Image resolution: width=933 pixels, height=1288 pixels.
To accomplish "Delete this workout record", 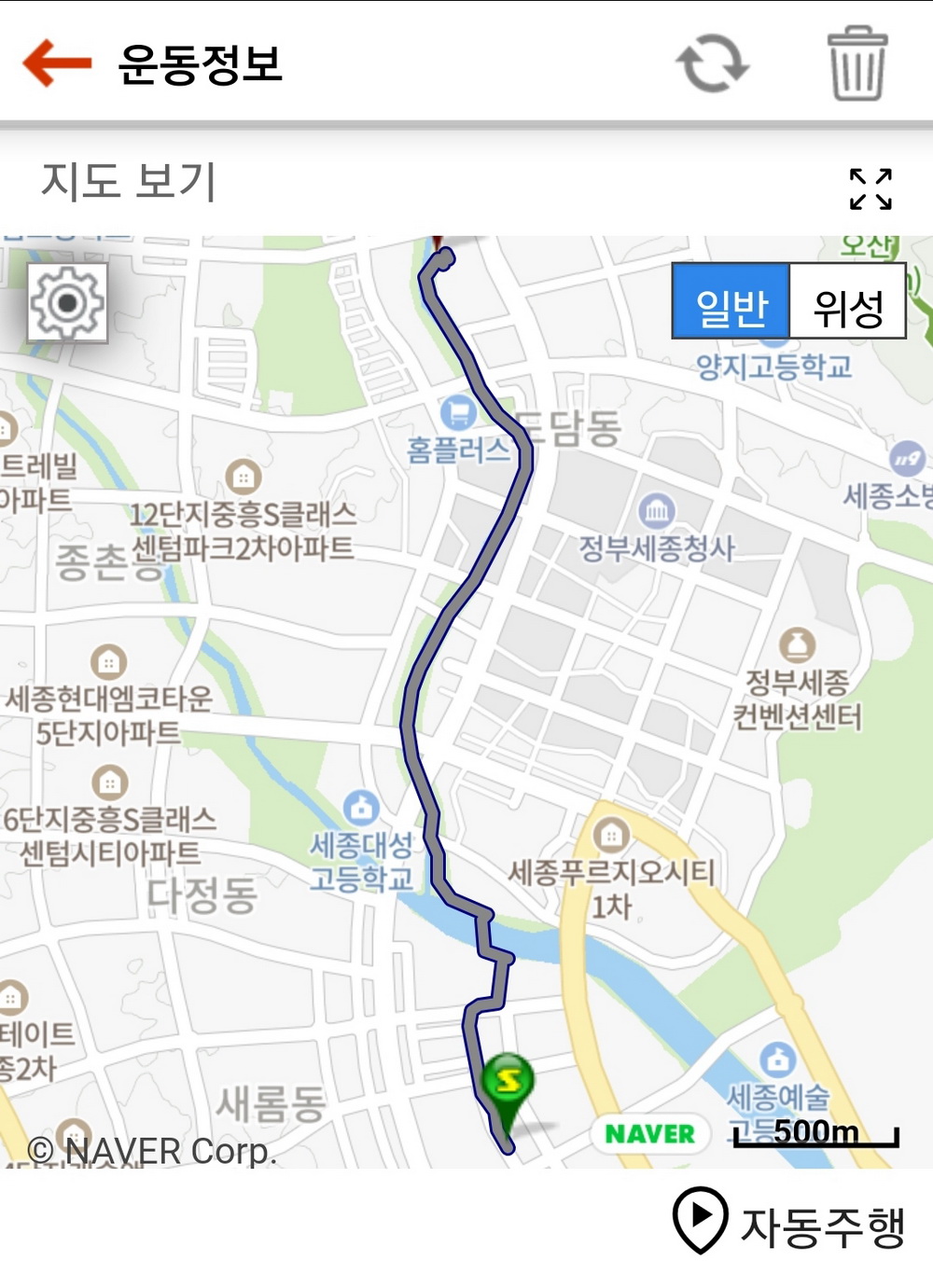I will point(857,62).
